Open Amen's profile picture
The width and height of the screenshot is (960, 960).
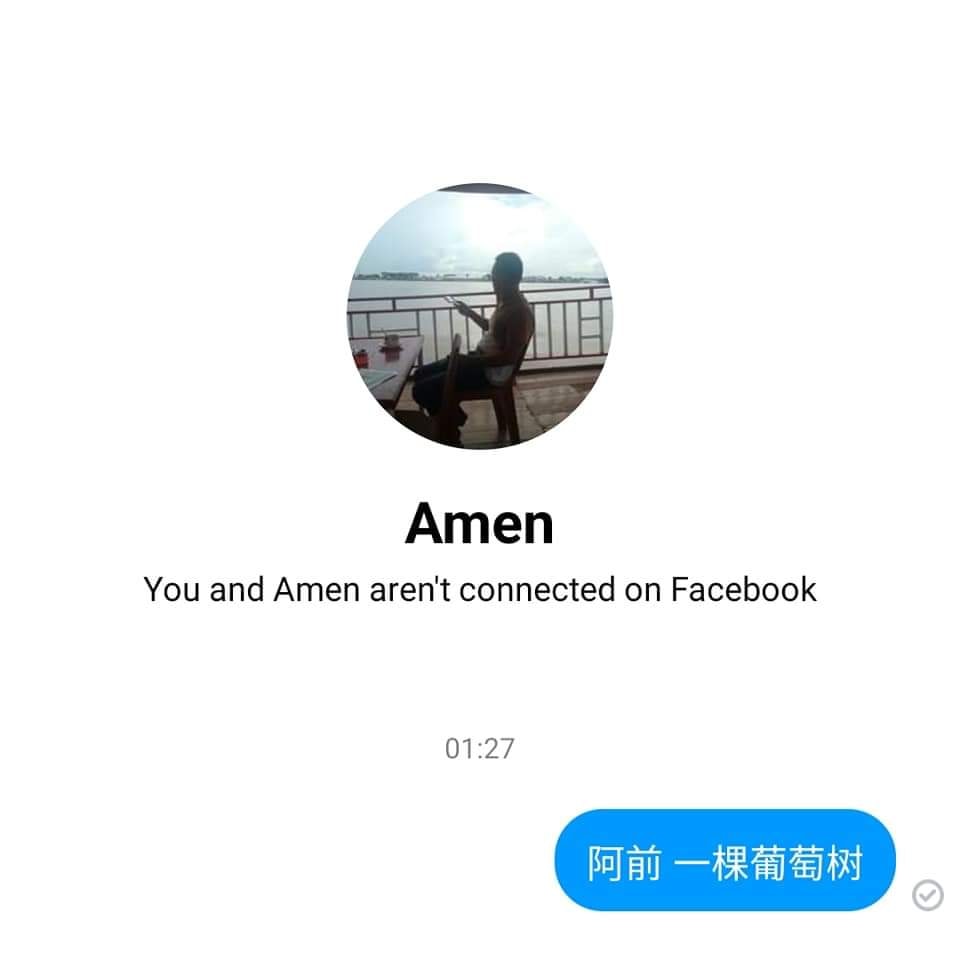click(479, 316)
